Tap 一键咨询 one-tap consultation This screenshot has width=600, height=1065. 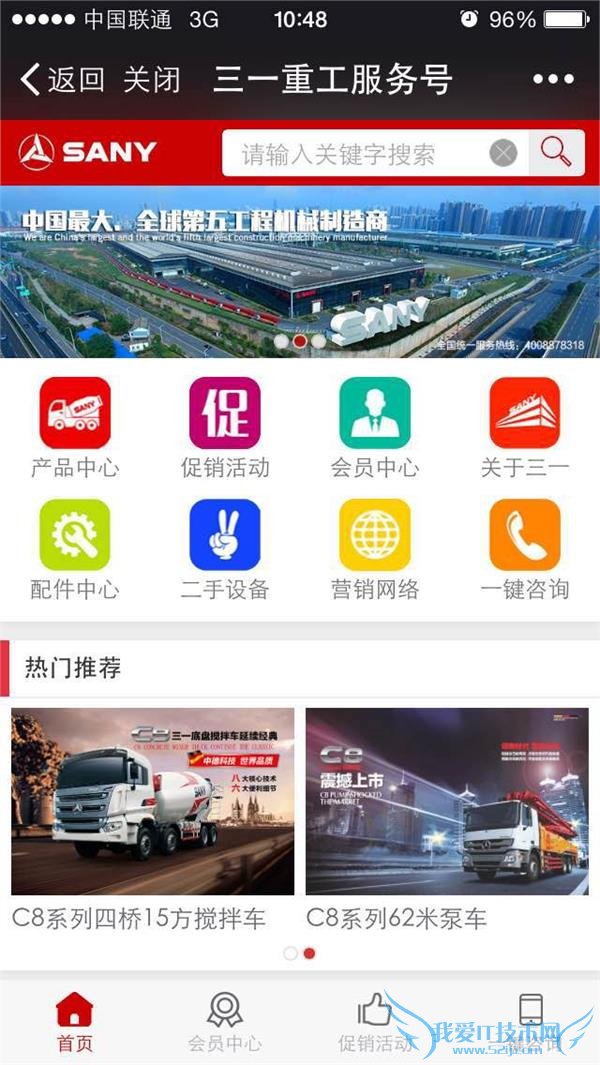coord(524,549)
